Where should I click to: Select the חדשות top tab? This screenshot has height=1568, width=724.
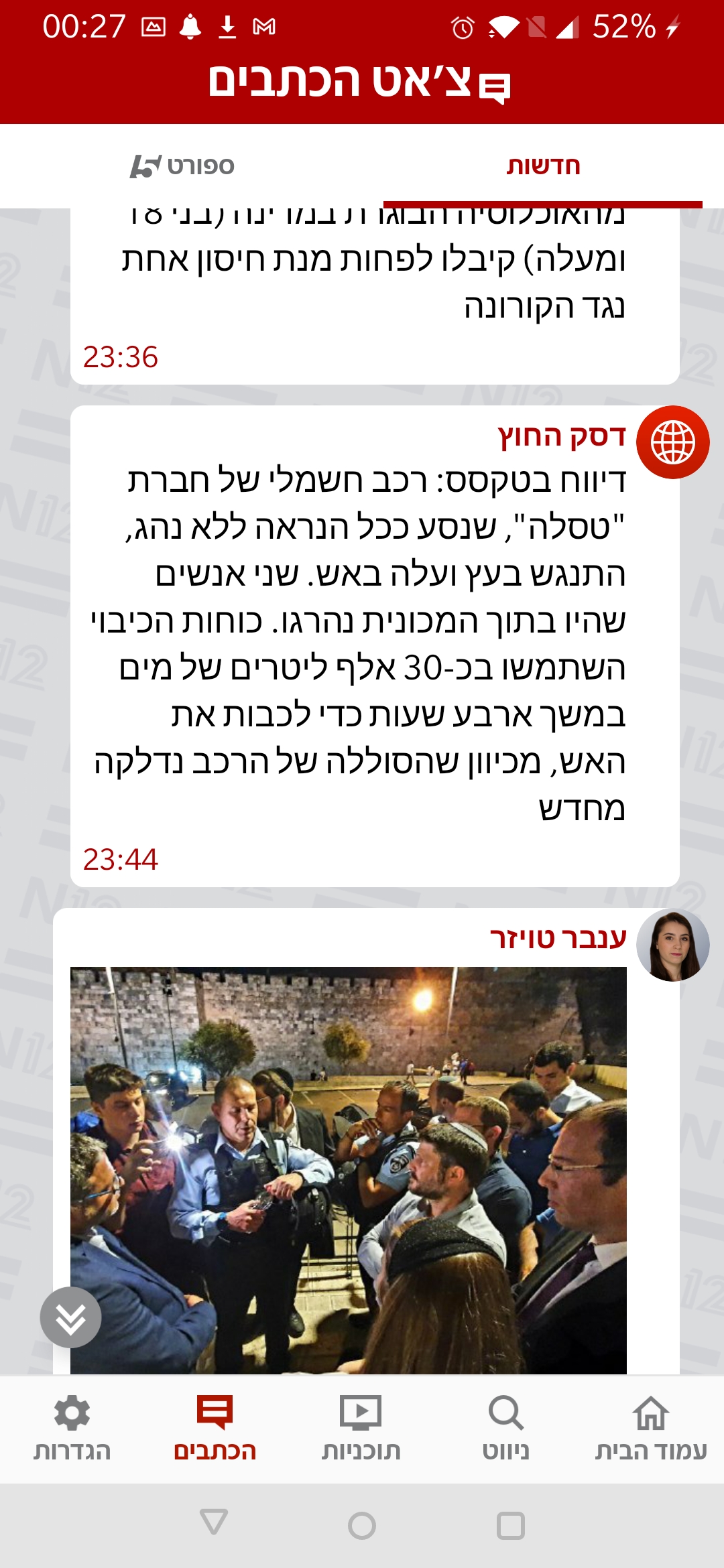543,166
